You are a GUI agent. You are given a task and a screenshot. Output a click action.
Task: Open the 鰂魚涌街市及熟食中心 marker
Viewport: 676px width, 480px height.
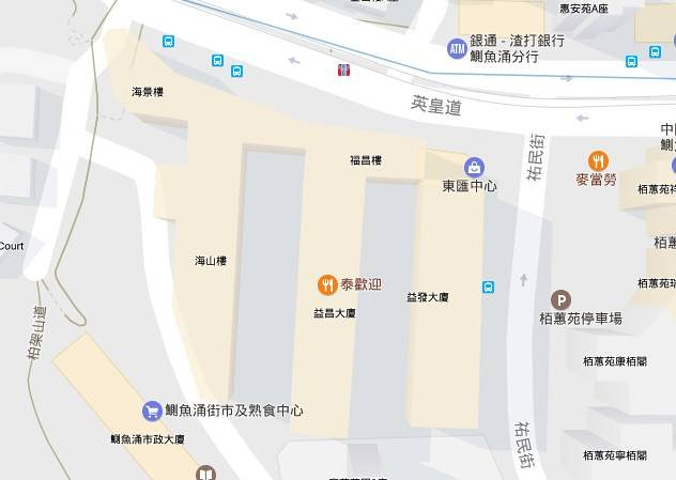[x=152, y=411]
